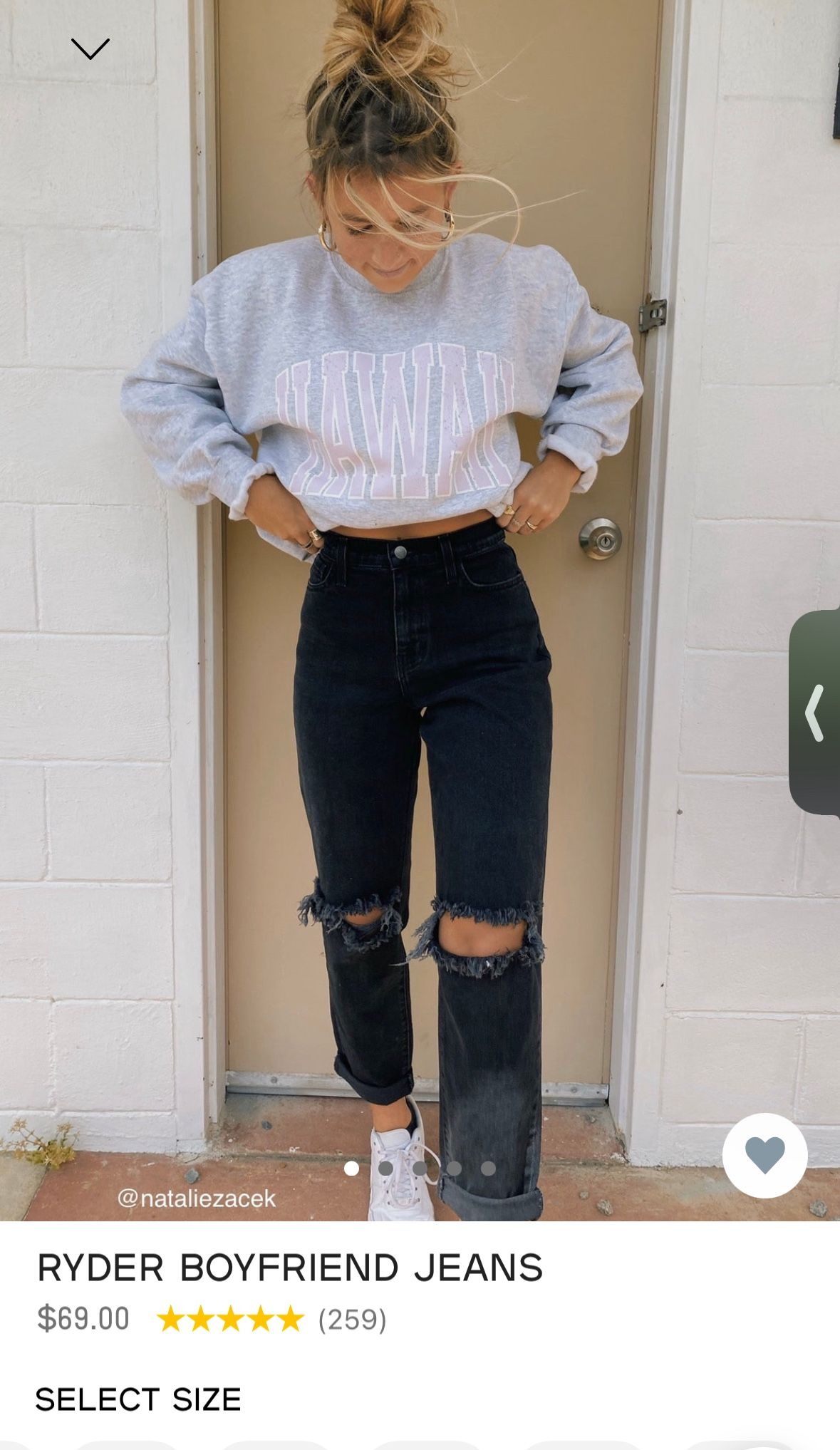Collapse the product page with the down chevron

[90, 48]
